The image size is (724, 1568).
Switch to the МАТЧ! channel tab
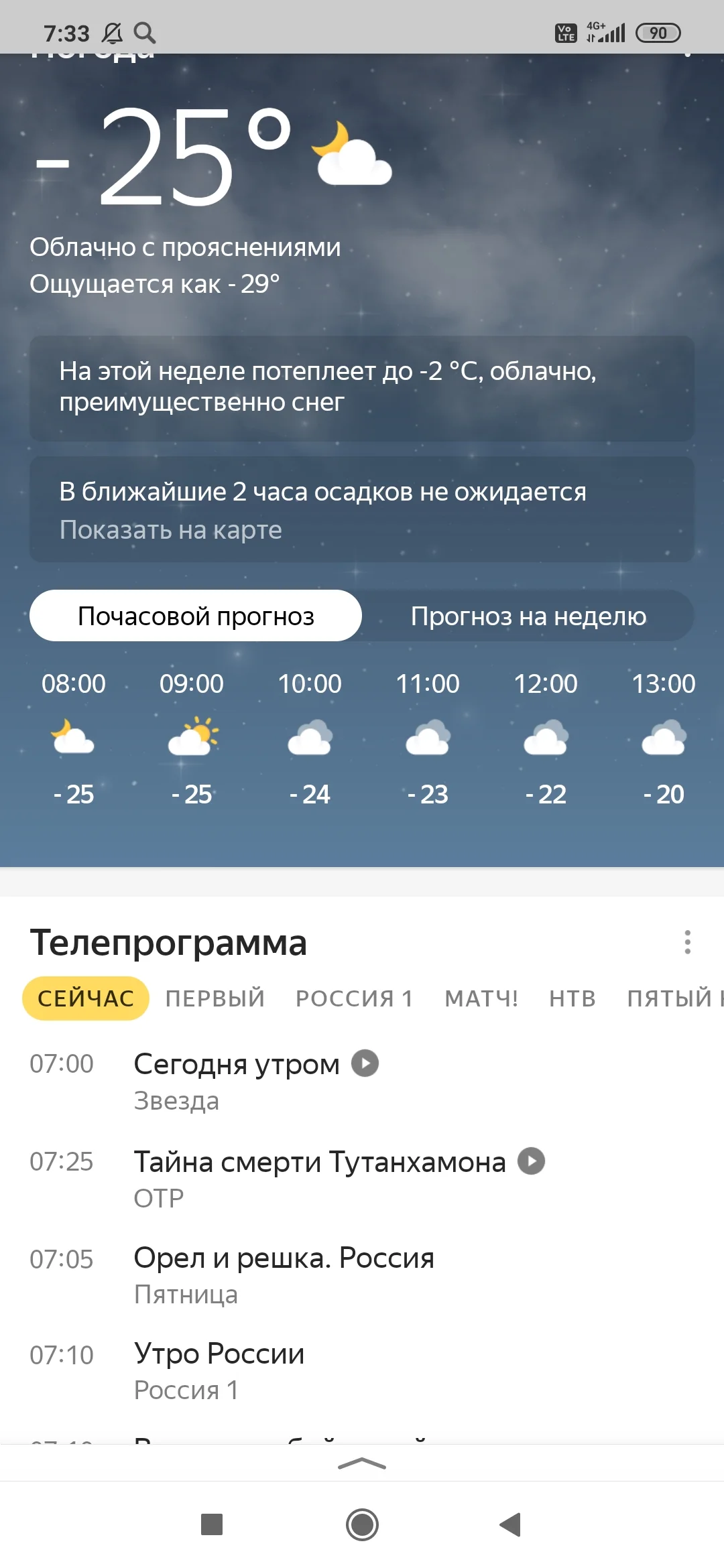pos(482,998)
